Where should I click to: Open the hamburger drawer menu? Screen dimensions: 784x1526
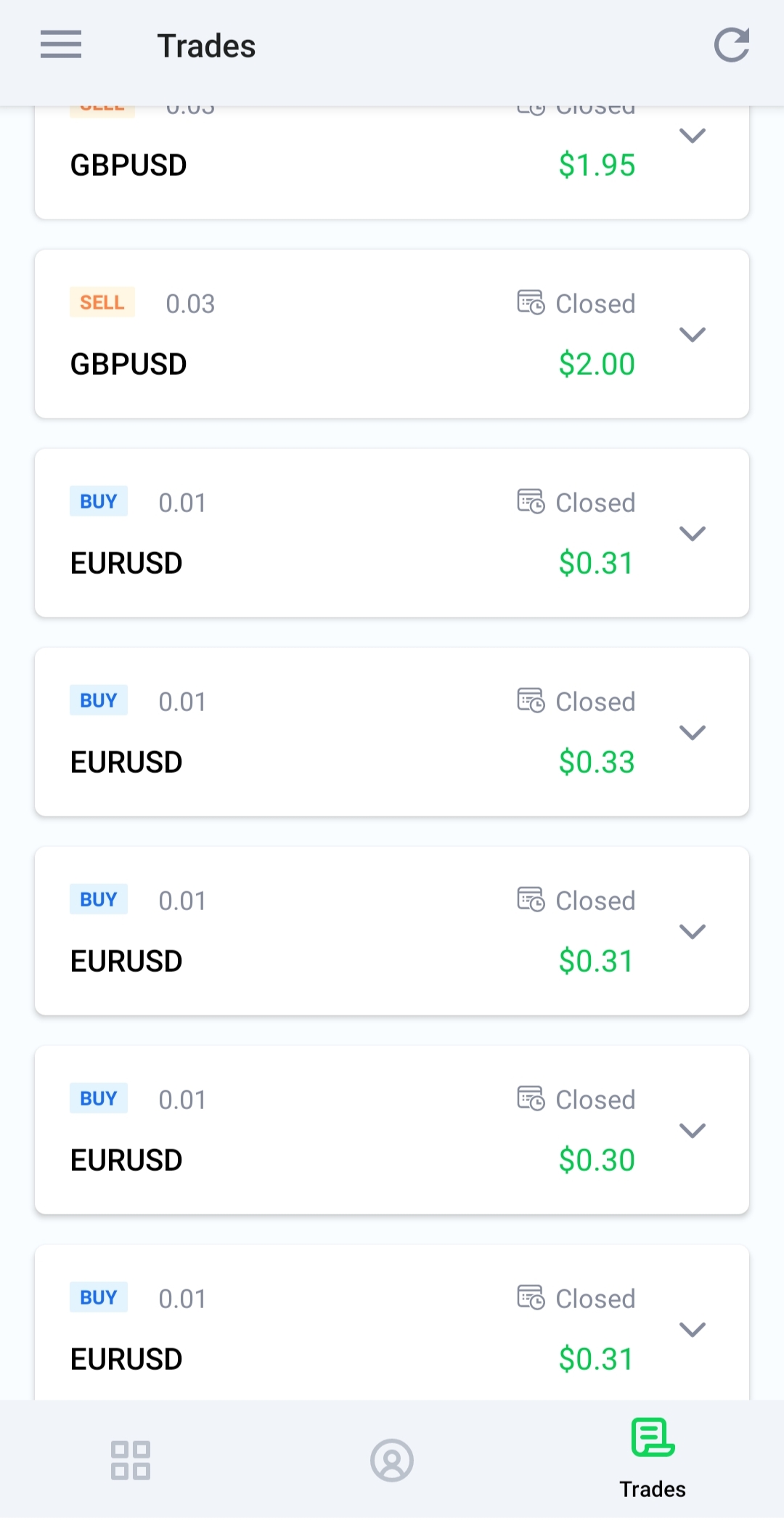click(61, 45)
